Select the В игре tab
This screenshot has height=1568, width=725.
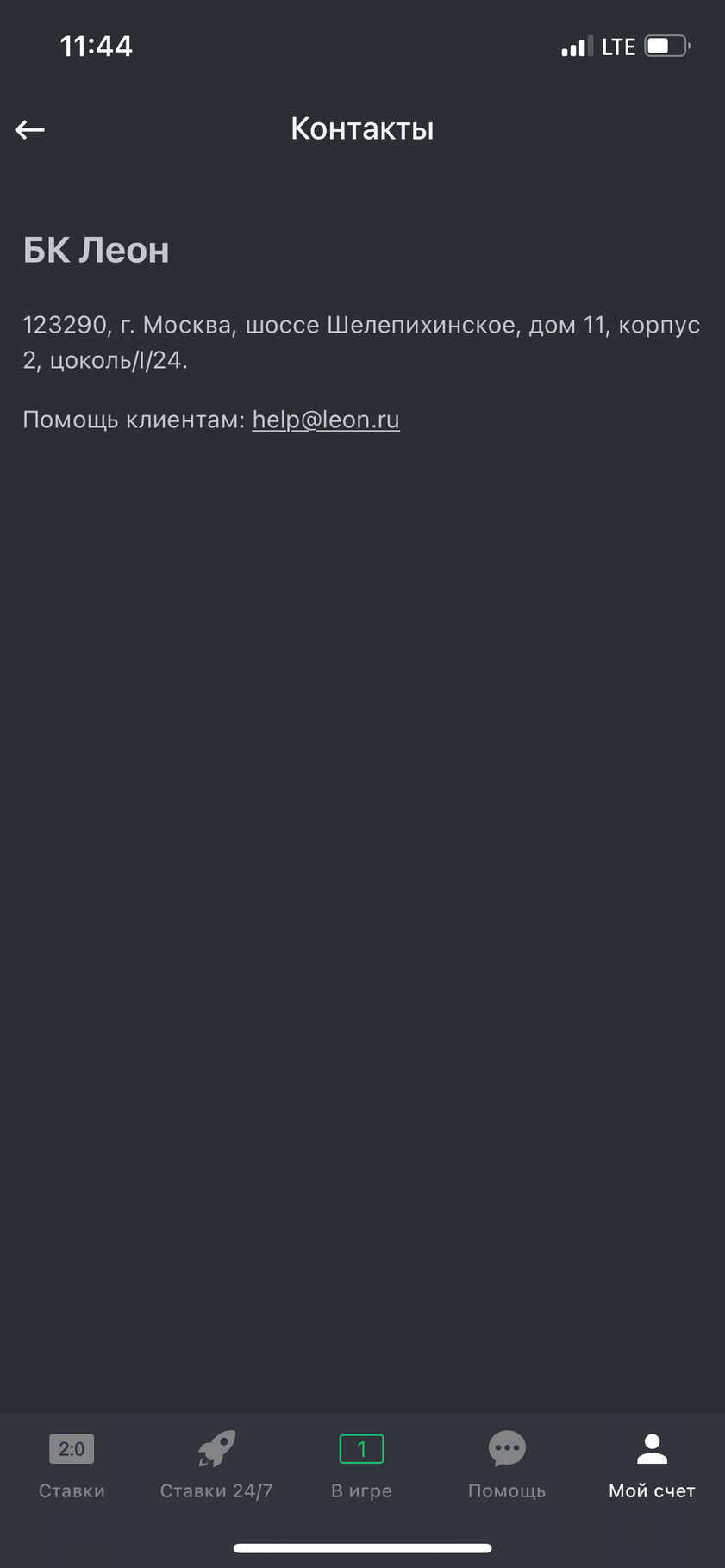(362, 1467)
